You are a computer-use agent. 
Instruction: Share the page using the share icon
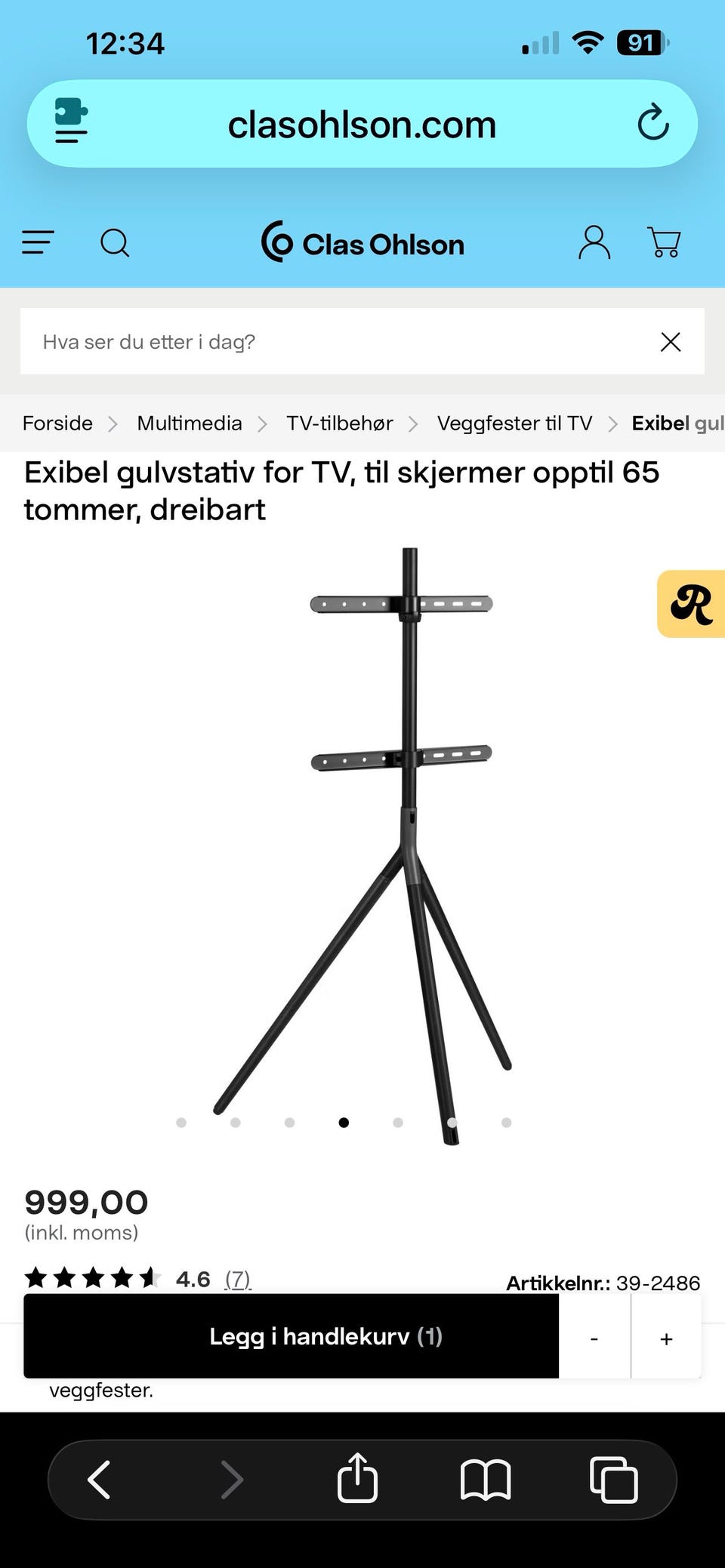357,1479
